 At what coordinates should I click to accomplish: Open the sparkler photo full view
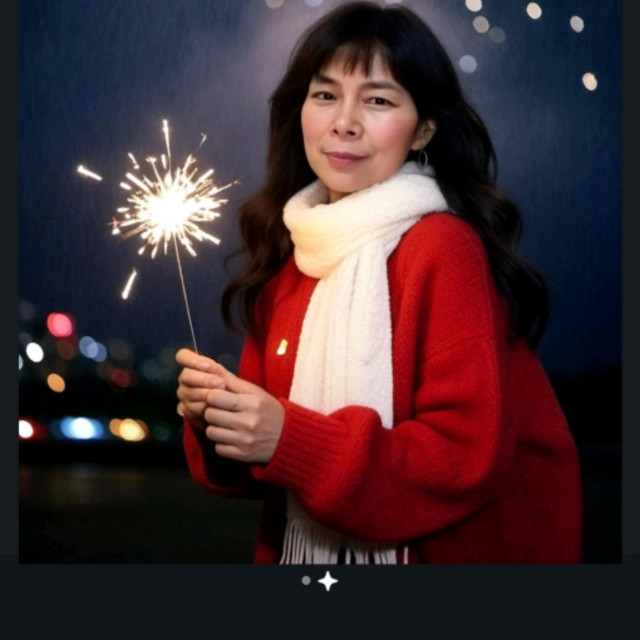(x=320, y=282)
